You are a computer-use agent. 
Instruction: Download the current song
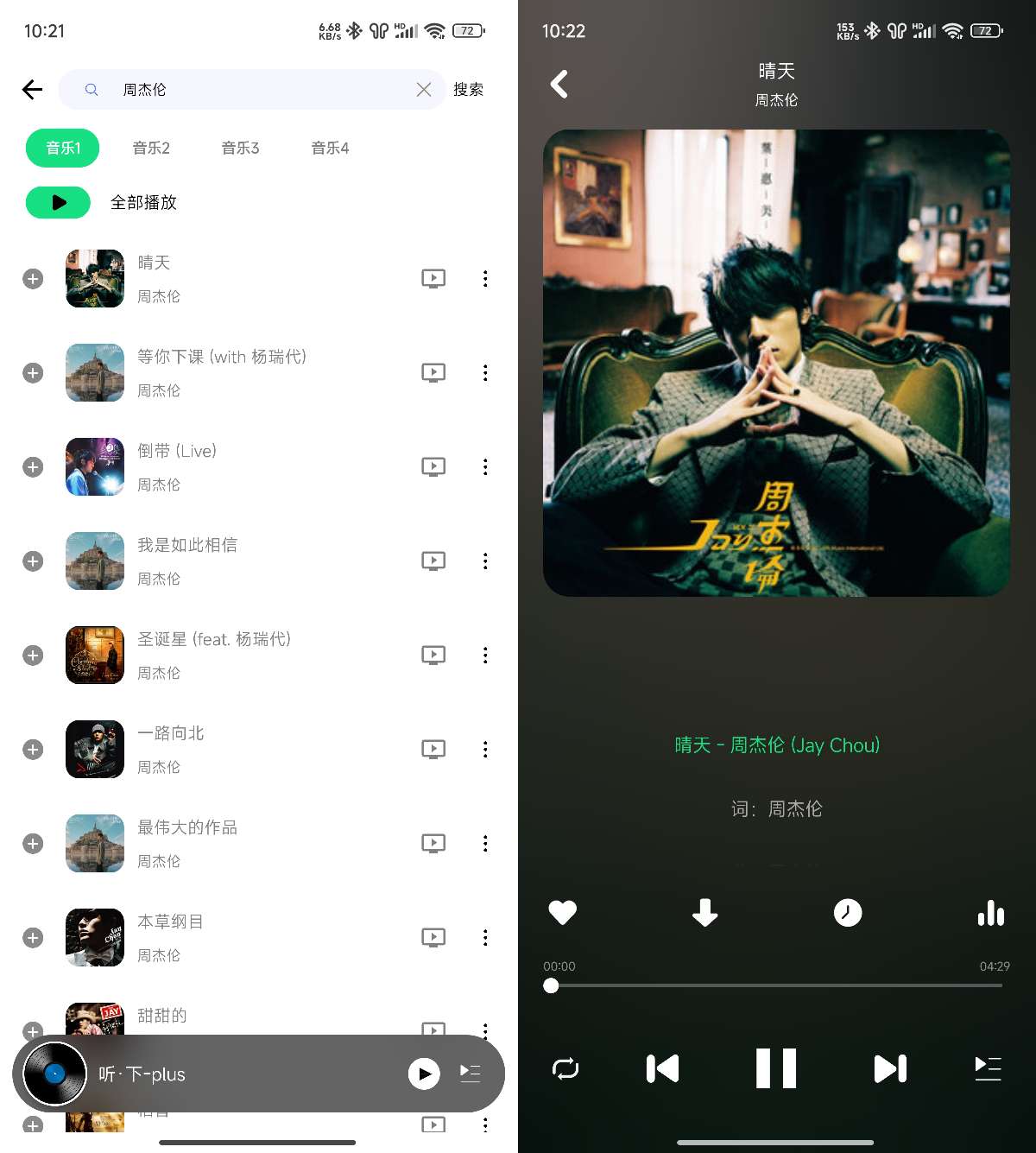[x=705, y=913]
